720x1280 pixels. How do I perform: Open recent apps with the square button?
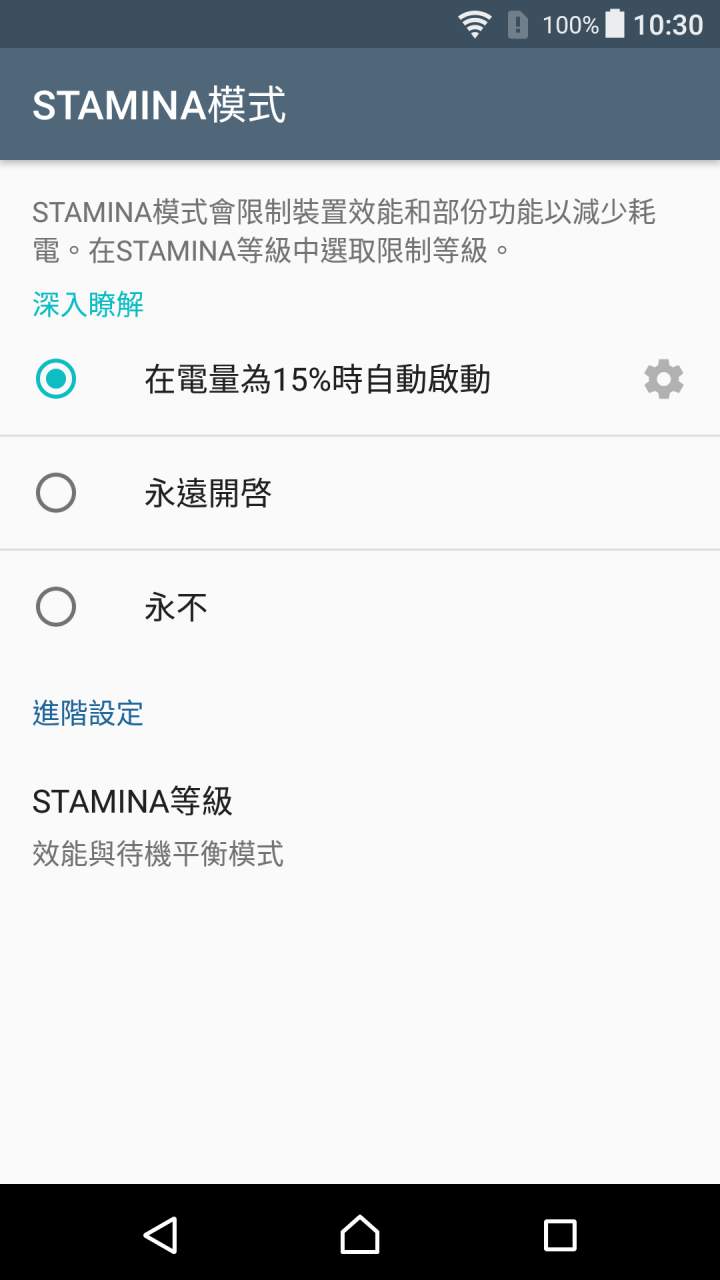tap(562, 1236)
